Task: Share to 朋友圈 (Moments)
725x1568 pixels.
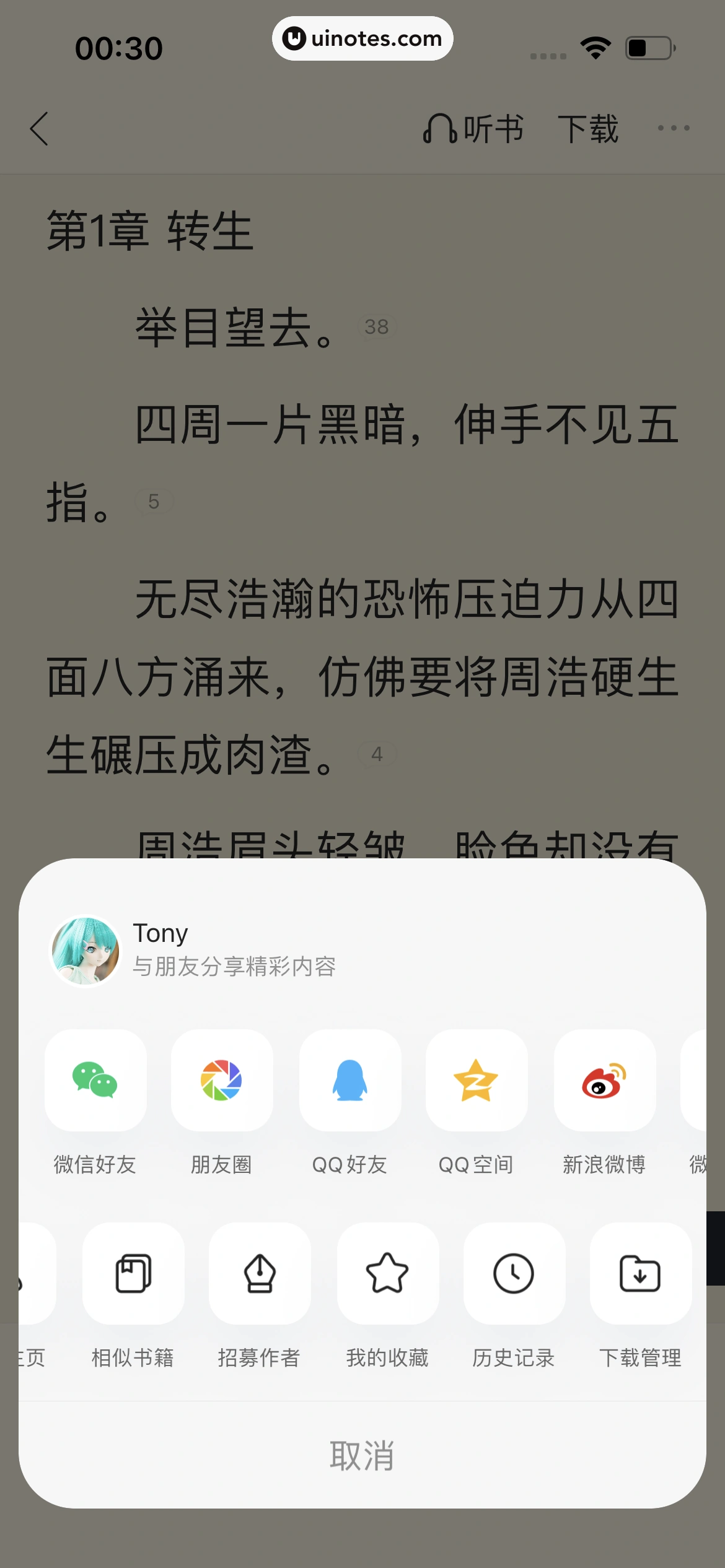Action: [x=221, y=1080]
